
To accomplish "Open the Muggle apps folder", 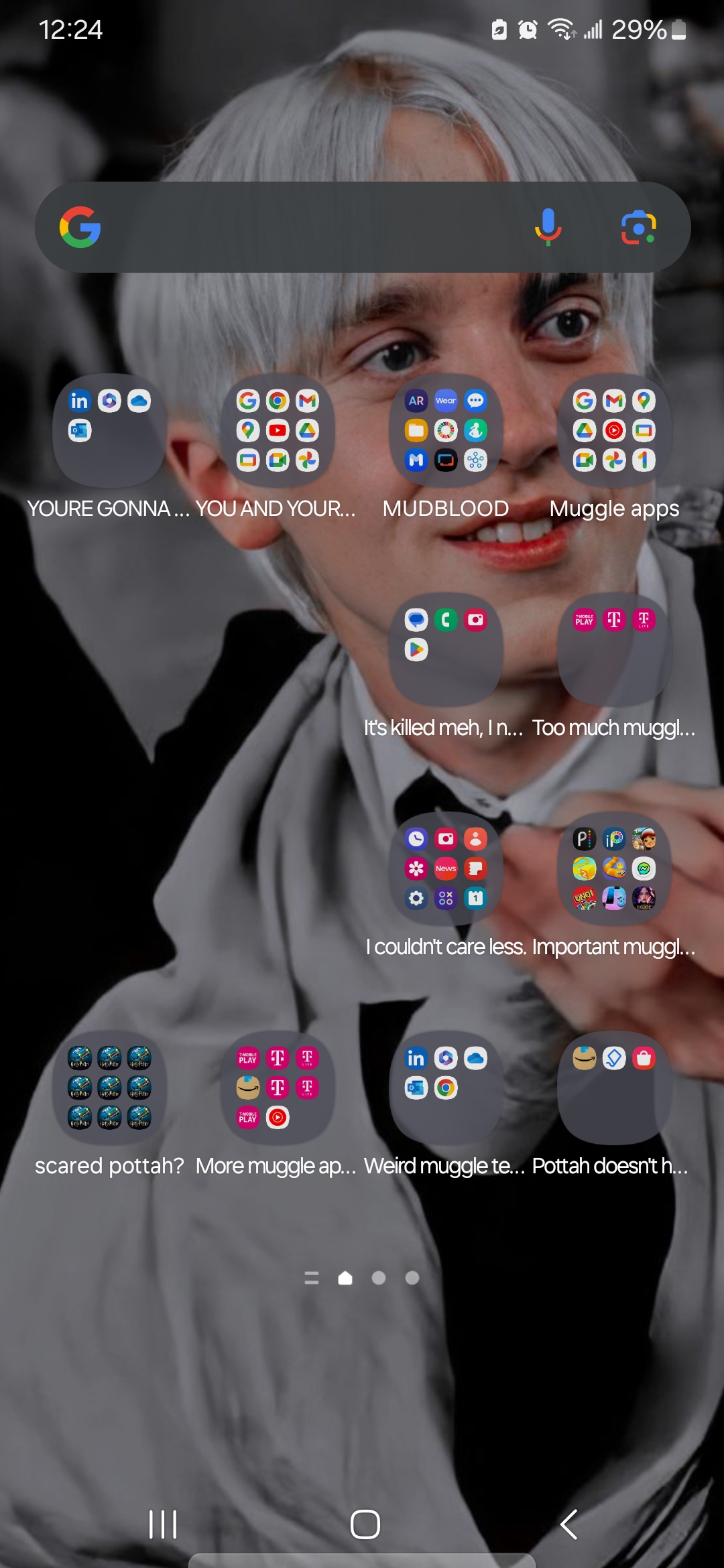I will click(x=614, y=431).
